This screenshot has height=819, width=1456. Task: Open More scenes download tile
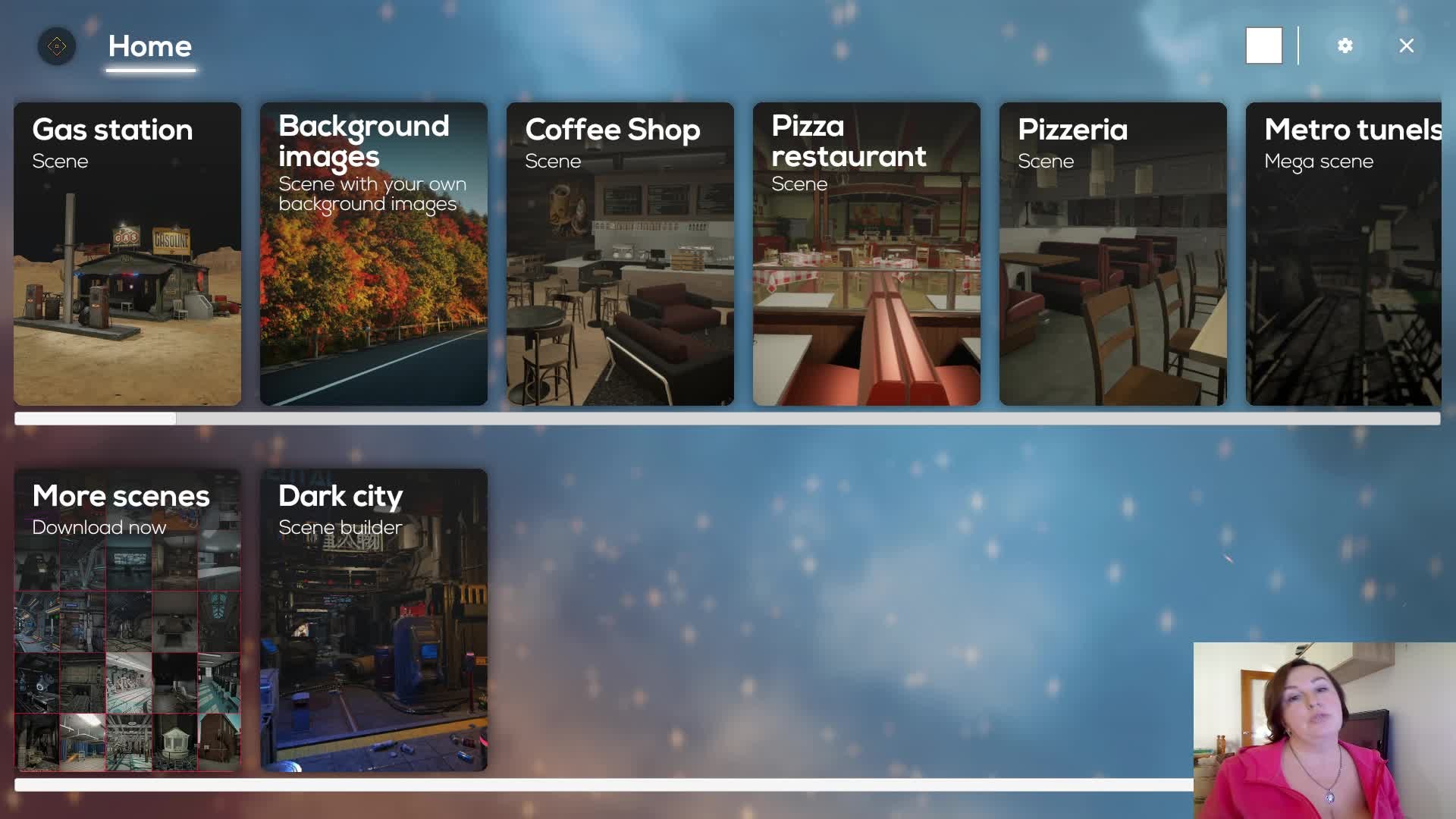(x=127, y=620)
